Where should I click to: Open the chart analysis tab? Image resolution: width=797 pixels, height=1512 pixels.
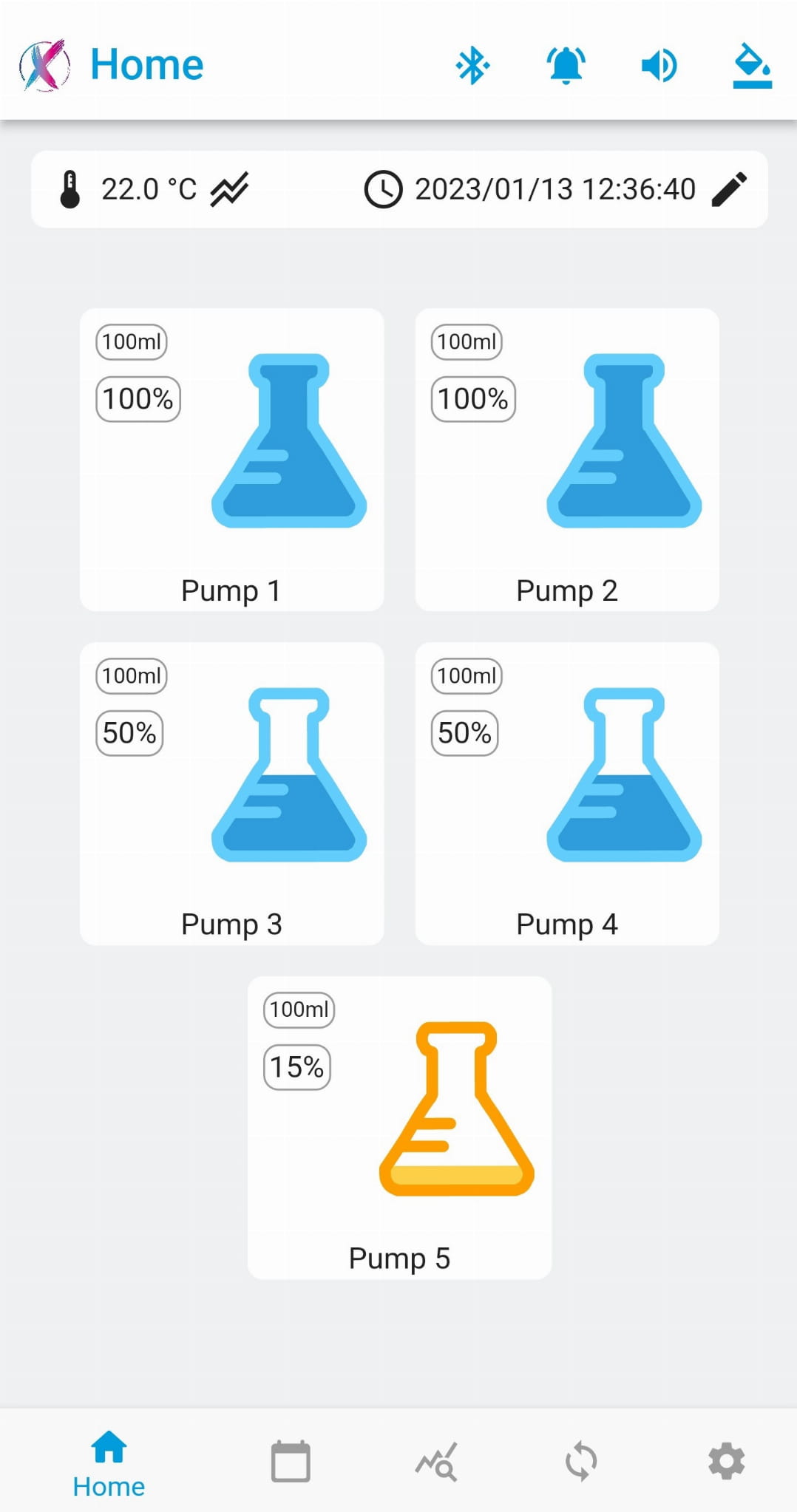click(x=436, y=1461)
